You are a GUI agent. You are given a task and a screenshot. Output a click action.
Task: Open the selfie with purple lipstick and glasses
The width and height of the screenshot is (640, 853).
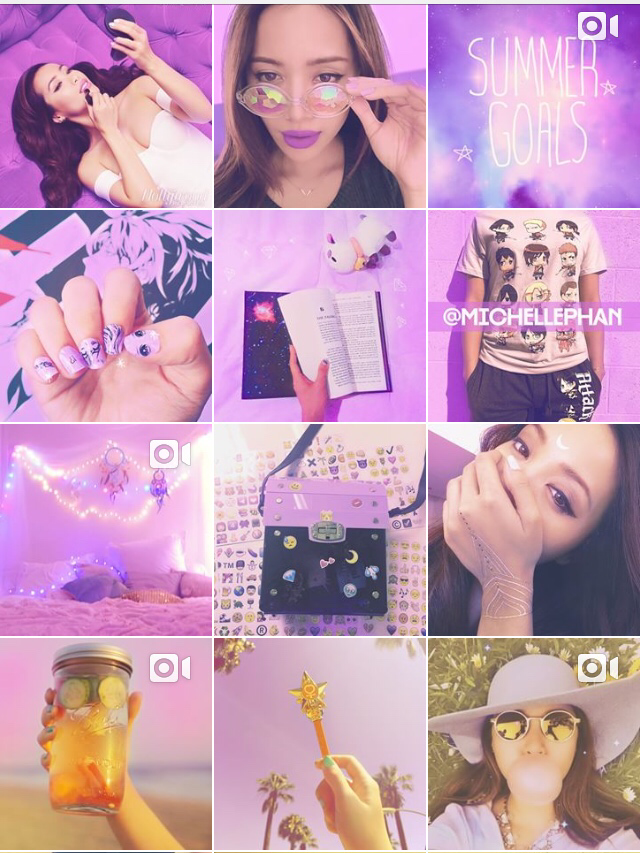[x=319, y=104]
